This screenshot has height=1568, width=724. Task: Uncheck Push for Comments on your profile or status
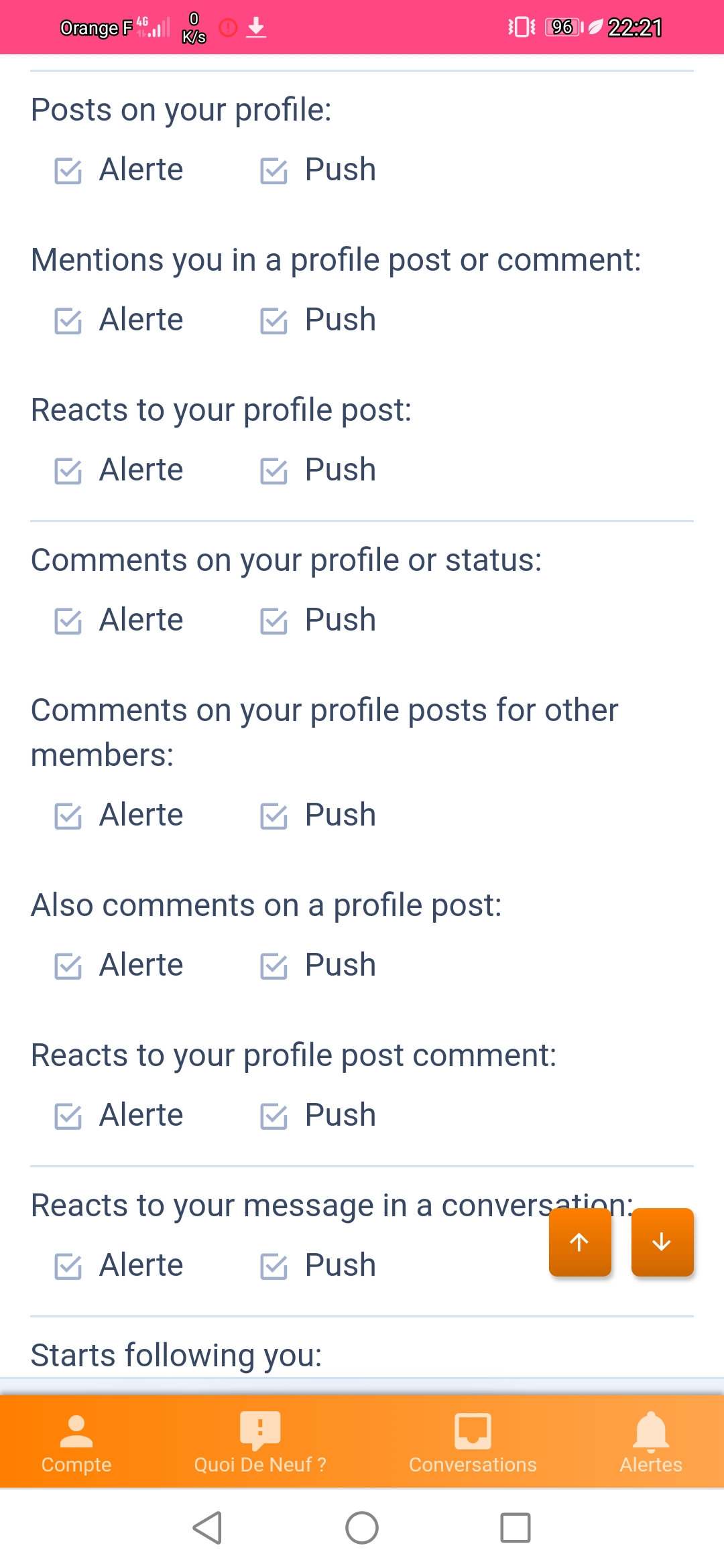274,621
